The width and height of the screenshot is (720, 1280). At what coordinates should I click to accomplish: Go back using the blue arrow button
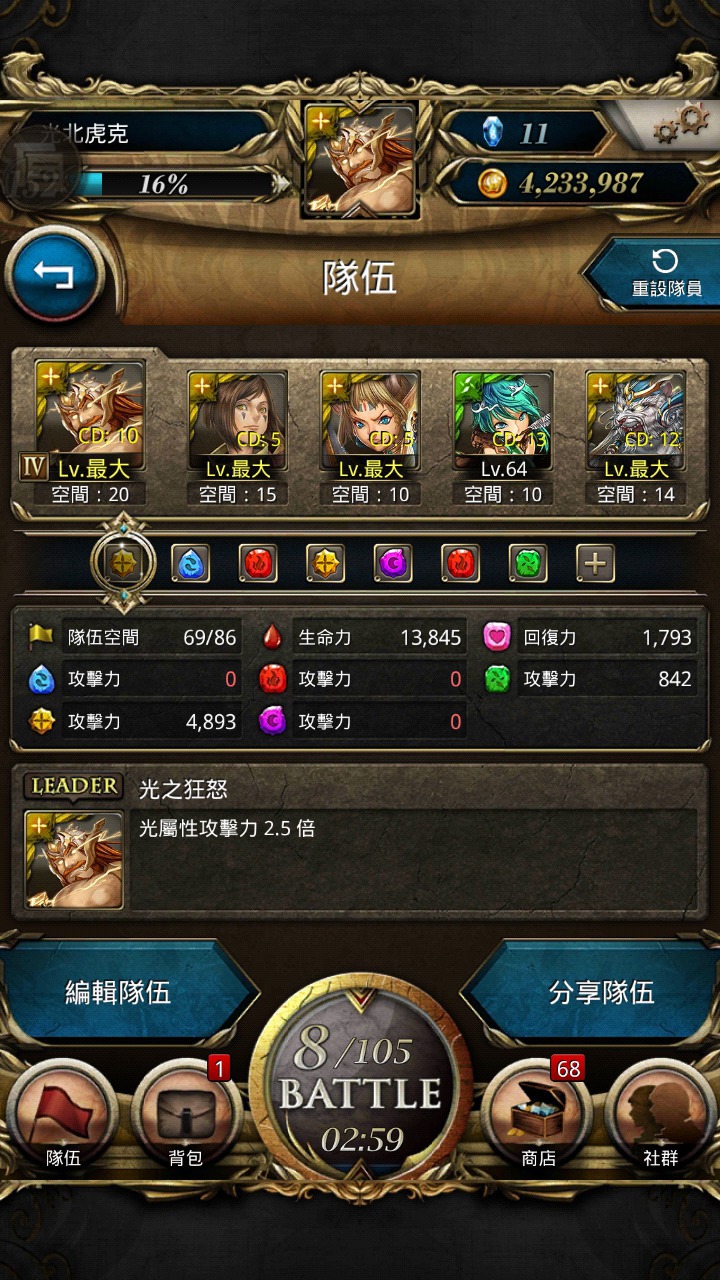(x=55, y=274)
